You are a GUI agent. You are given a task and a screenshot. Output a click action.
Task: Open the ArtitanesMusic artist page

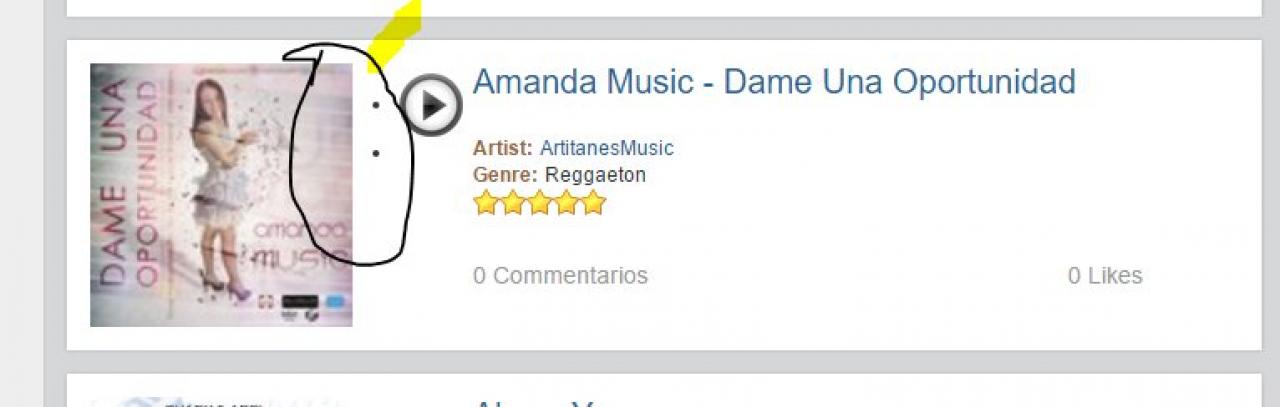pyautogui.click(x=606, y=148)
